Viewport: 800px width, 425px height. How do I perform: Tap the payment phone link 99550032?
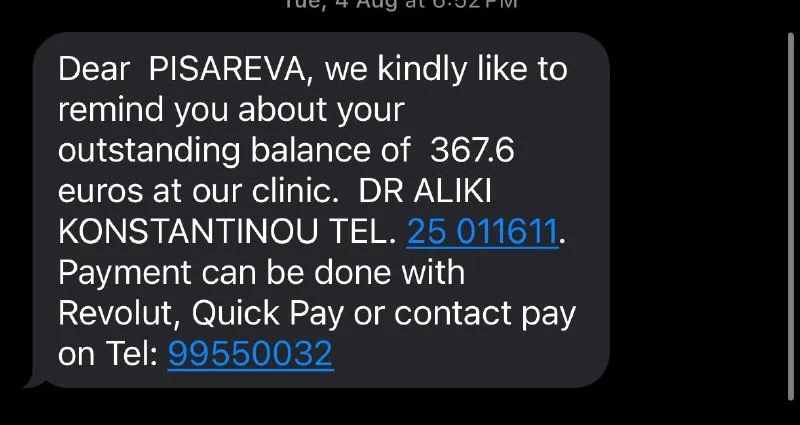[x=251, y=354]
